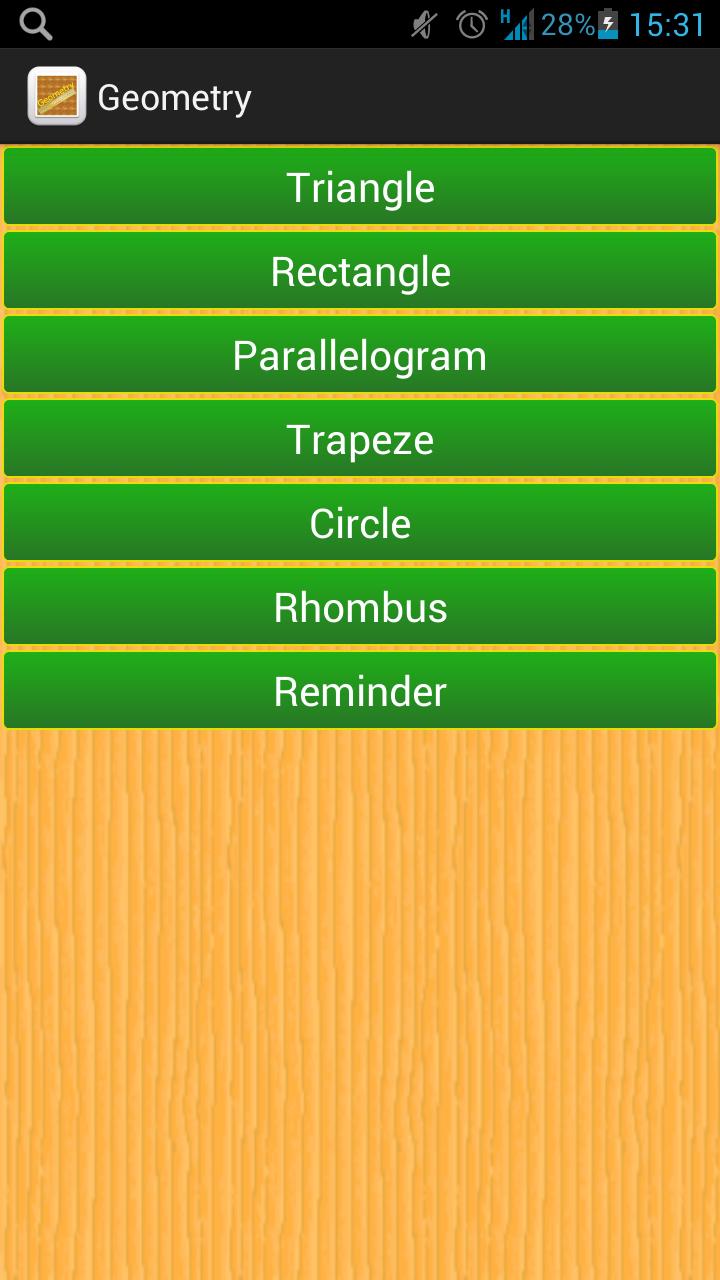The height and width of the screenshot is (1280, 720).
Task: Tap the charging battery icon
Action: pos(610,22)
